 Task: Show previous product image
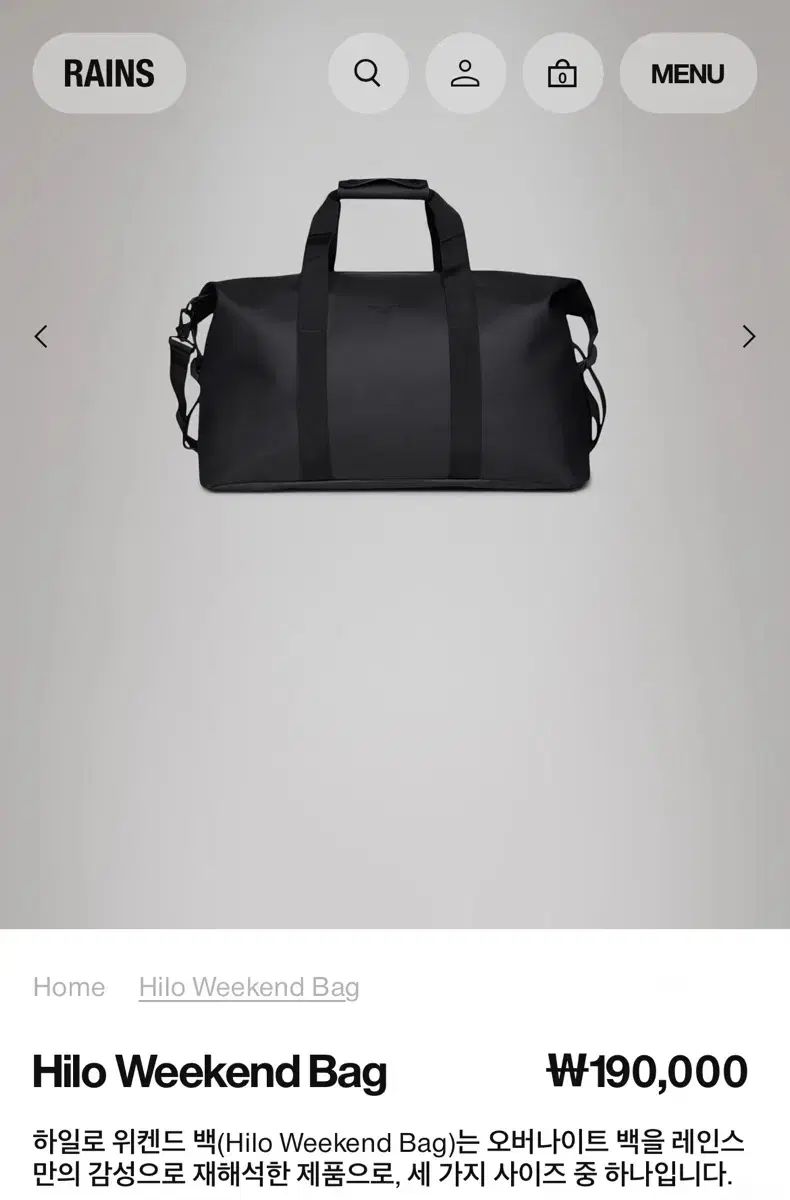click(41, 336)
